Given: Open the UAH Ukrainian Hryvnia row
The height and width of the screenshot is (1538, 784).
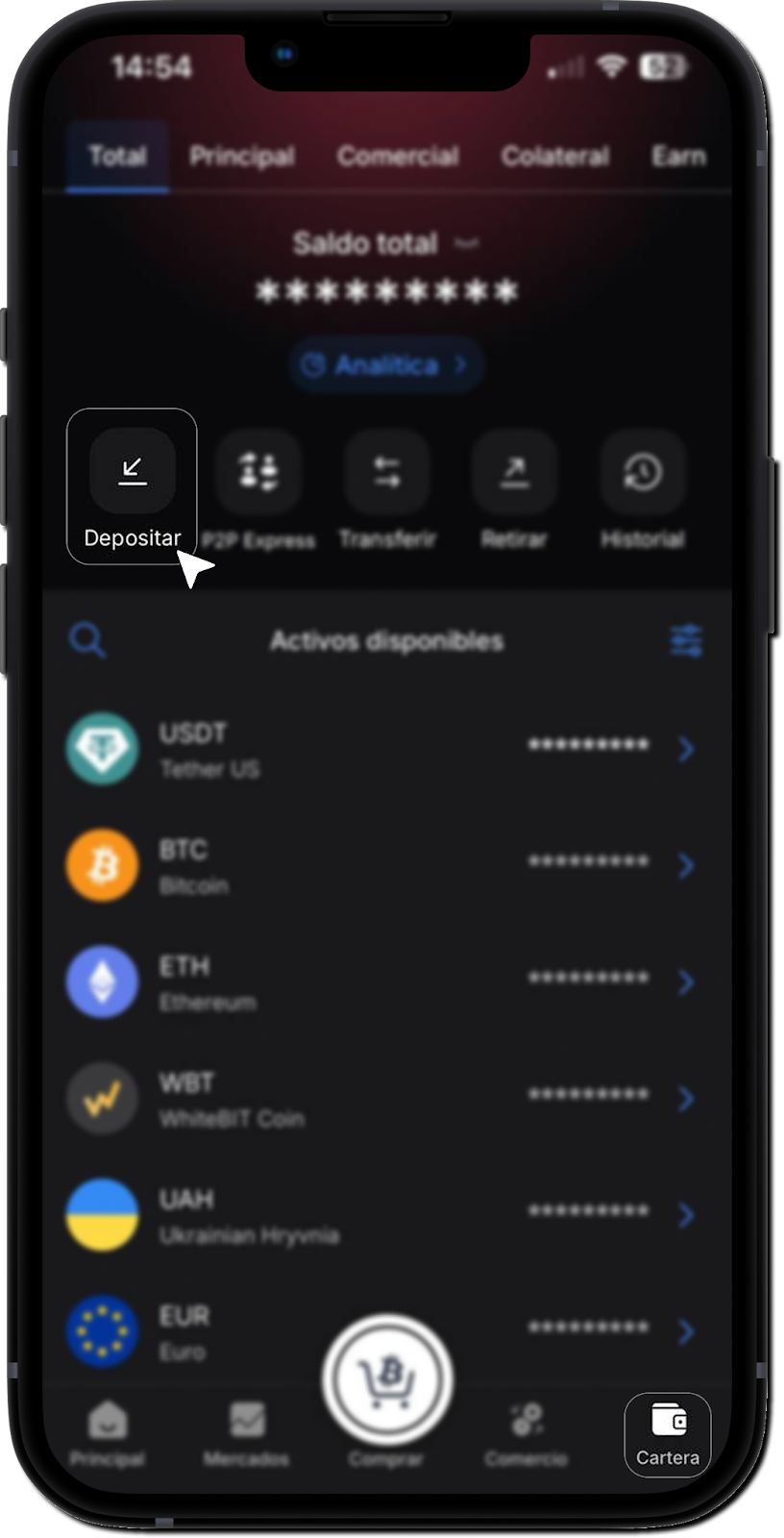Looking at the screenshot, I should [x=384, y=1215].
